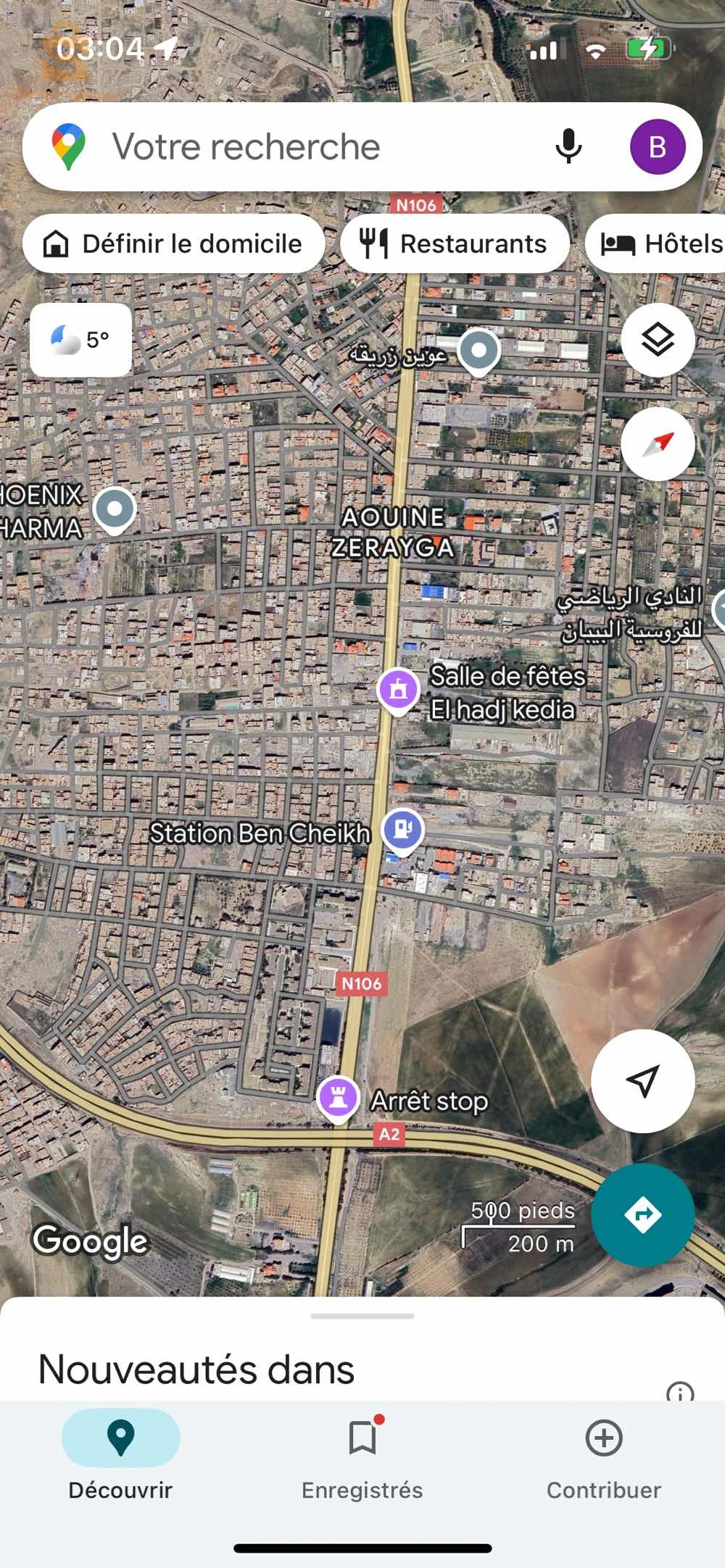
Task: Open the Arrêt stop place marker
Action: [338, 1097]
